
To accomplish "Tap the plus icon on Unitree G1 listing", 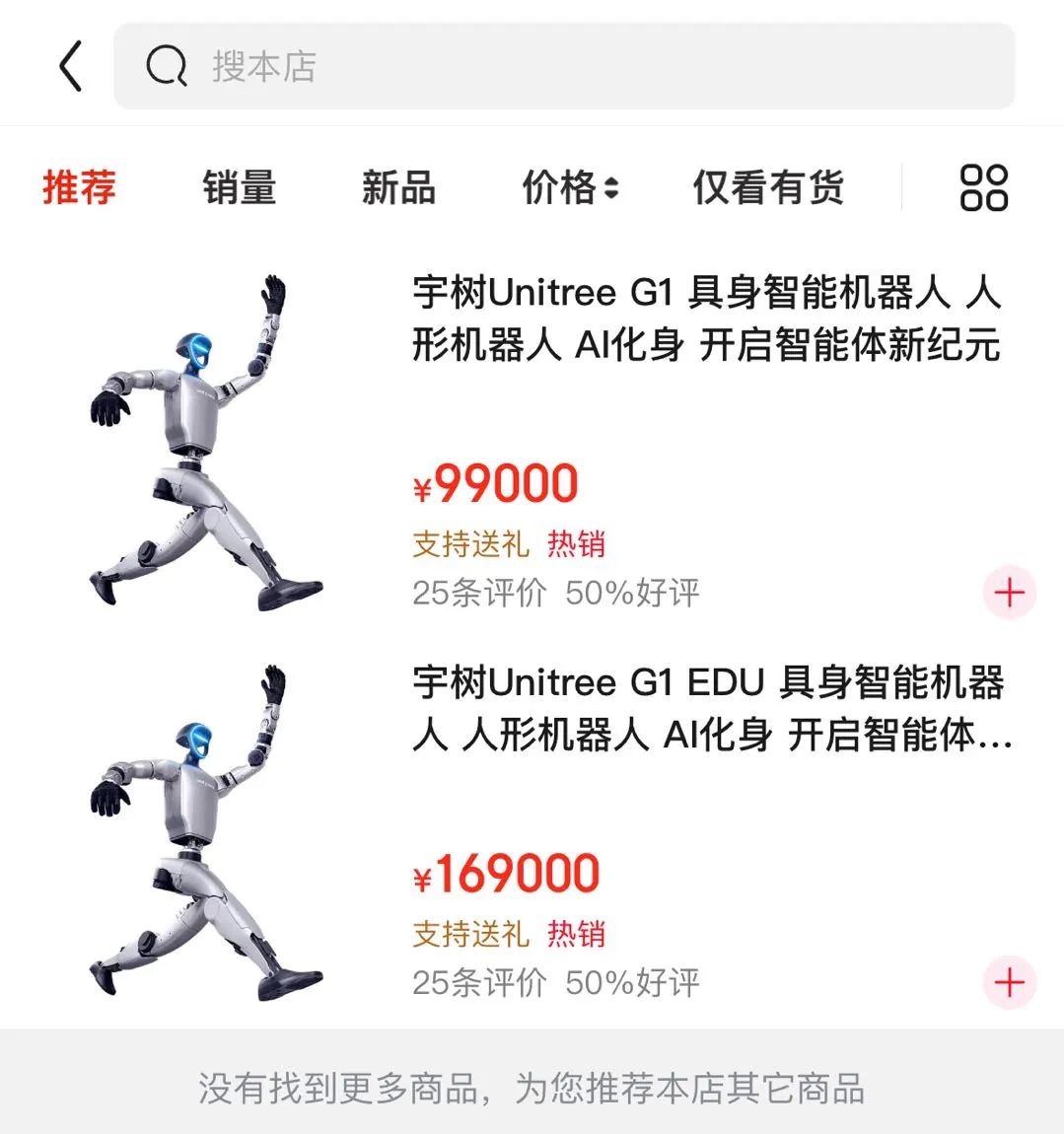I will click(x=1008, y=593).
